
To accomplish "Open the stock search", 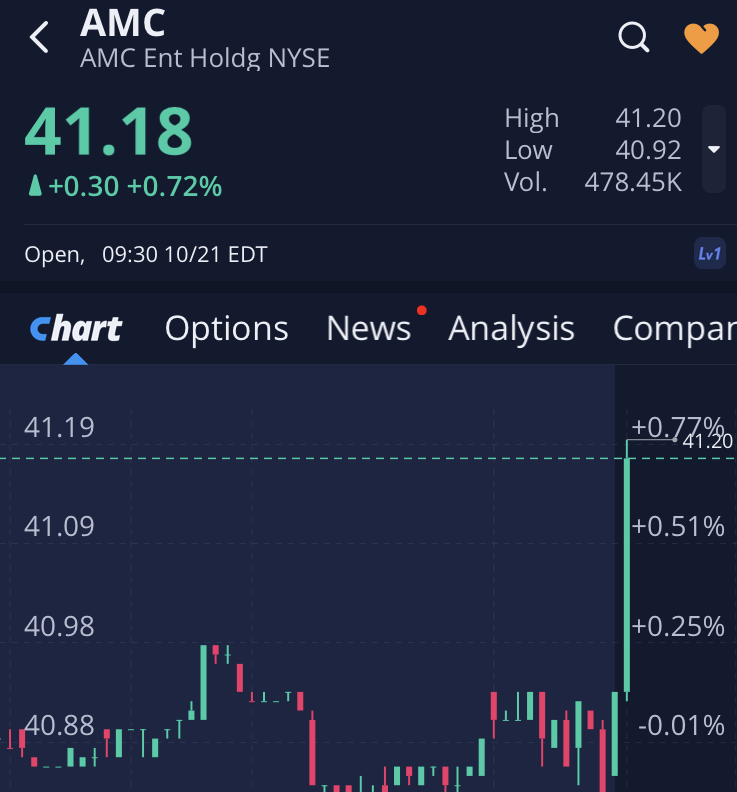I will (634, 38).
